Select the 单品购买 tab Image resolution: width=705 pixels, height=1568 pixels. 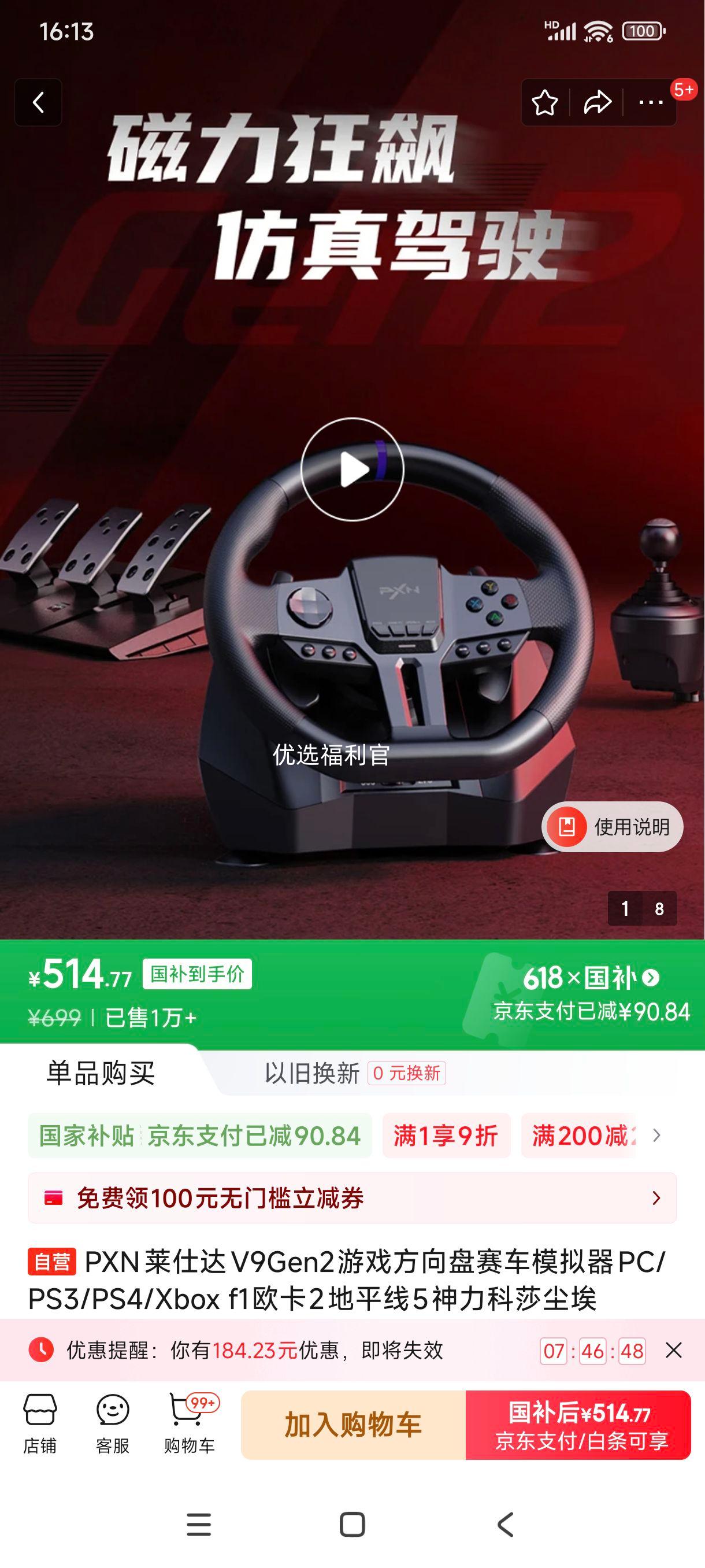101,1071
